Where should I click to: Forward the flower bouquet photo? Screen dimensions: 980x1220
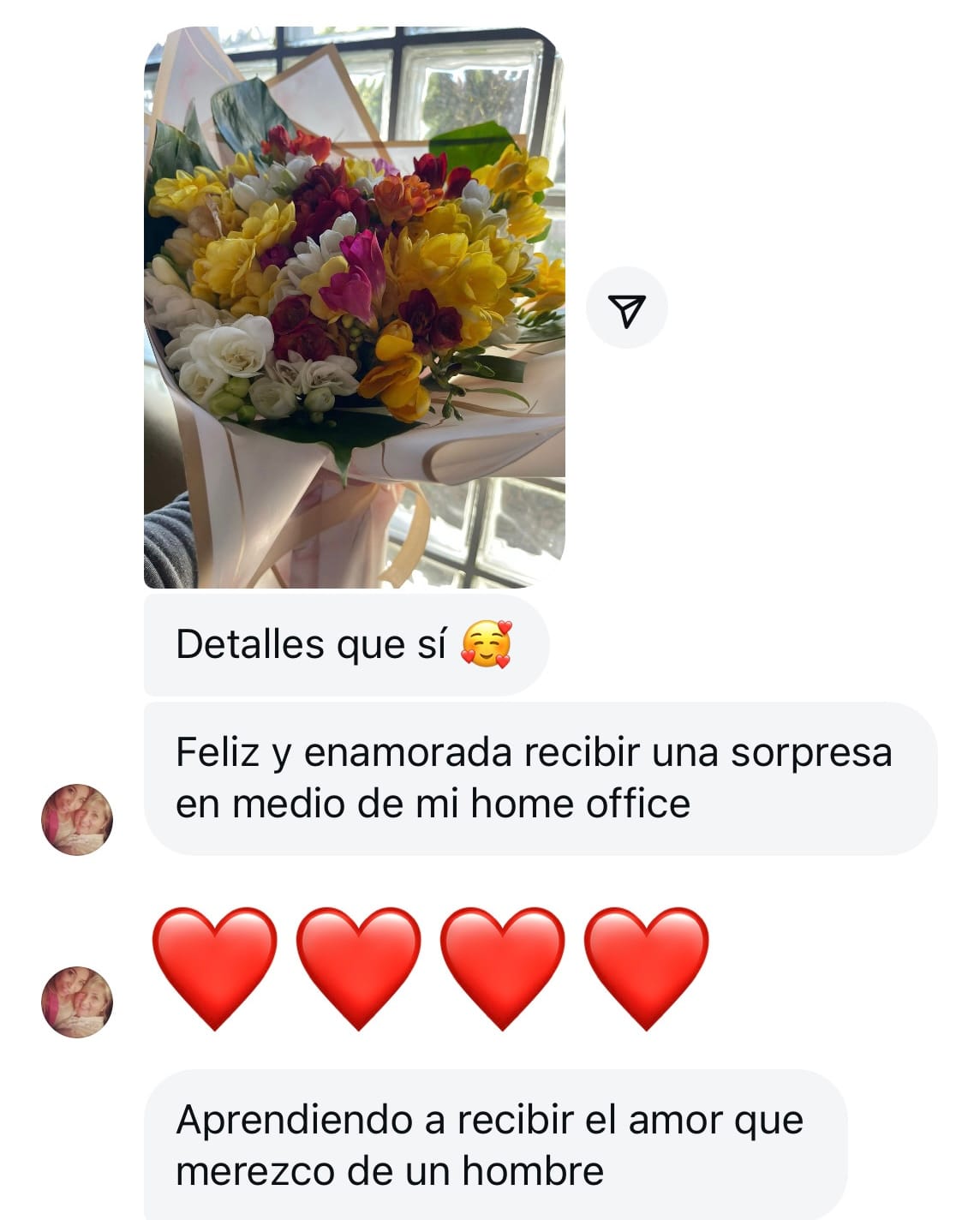[x=626, y=308]
